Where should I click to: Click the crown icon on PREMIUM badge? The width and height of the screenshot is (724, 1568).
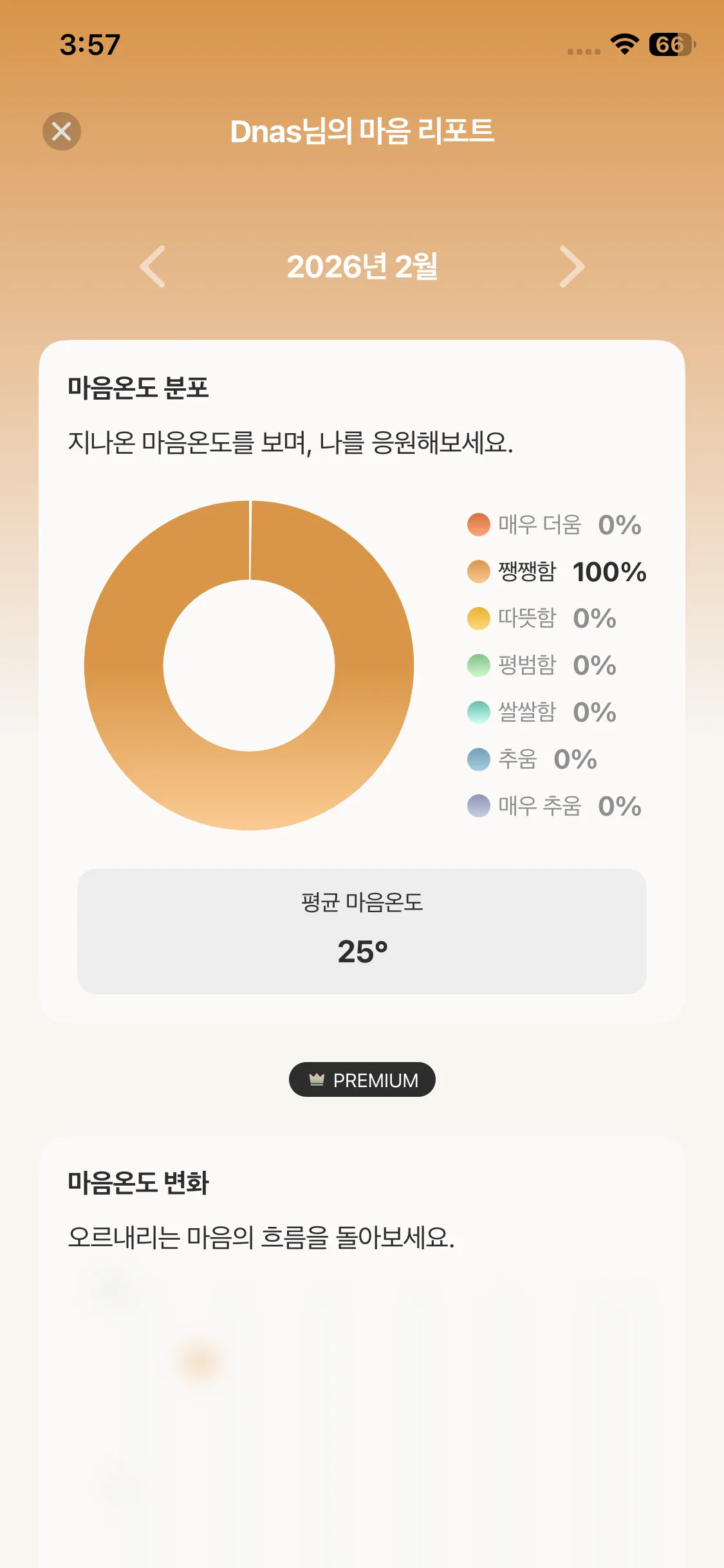pos(317,1079)
